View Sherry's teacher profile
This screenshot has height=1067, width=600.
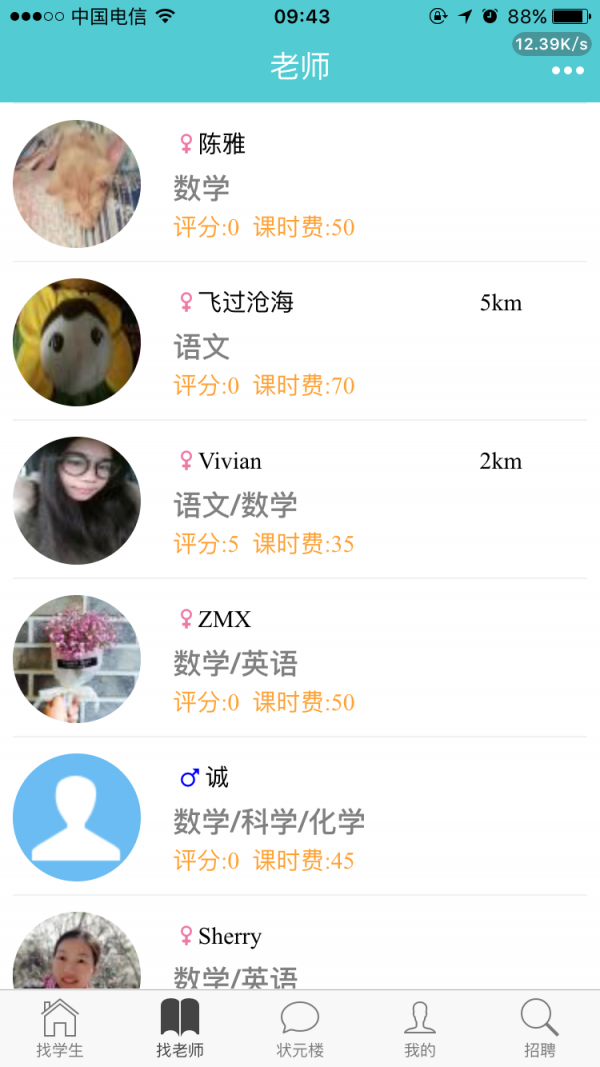click(300, 950)
